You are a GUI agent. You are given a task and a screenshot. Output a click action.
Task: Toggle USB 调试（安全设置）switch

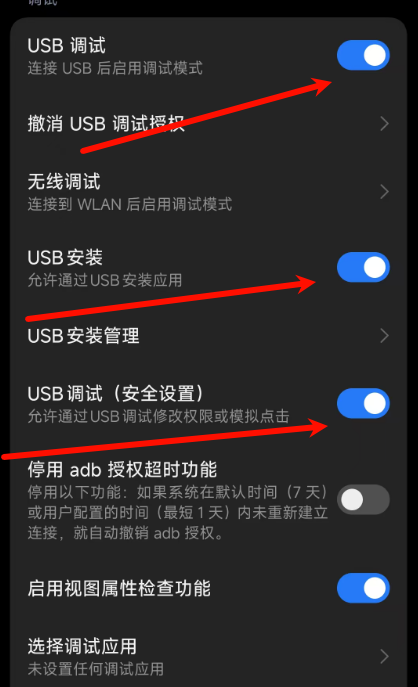[363, 404]
